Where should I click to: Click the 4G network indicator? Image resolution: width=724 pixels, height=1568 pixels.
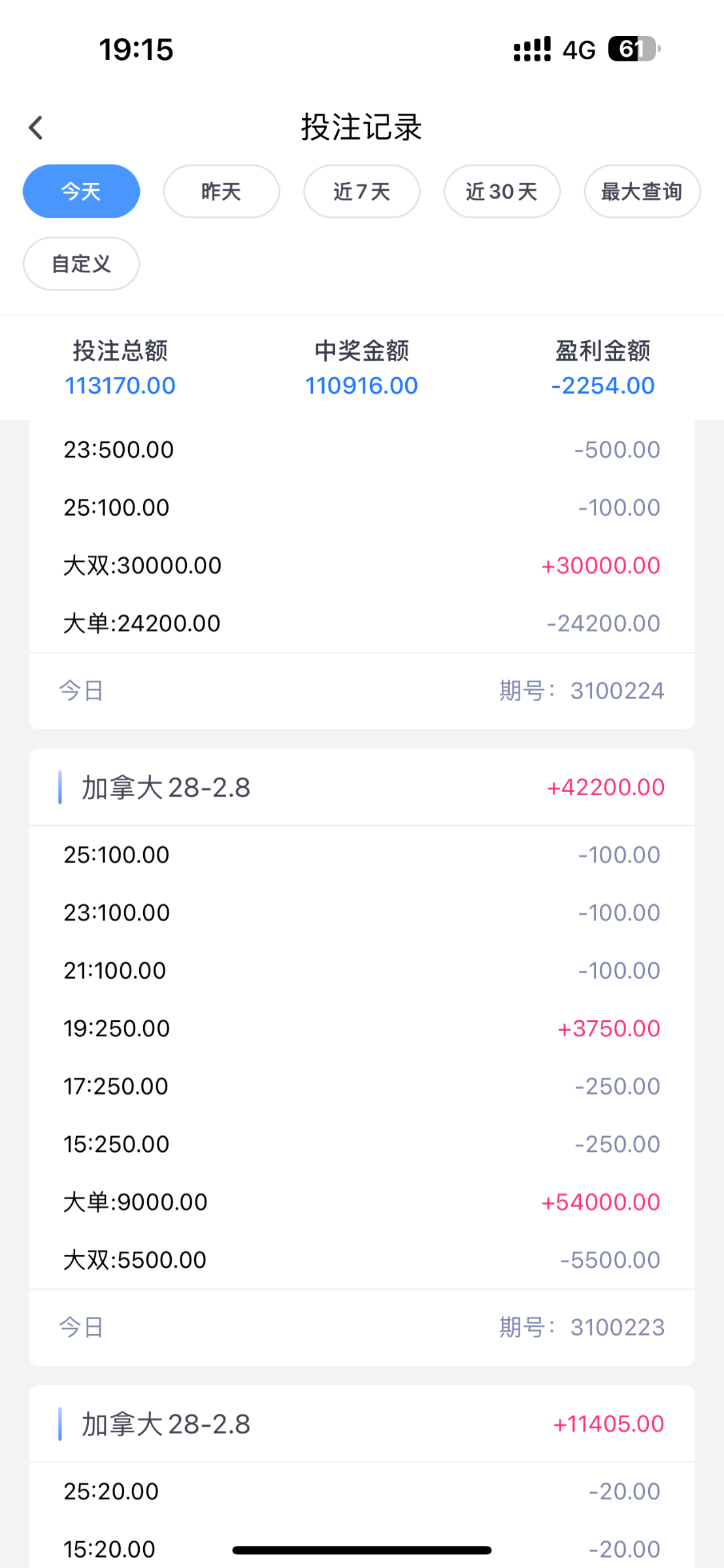pos(578,48)
